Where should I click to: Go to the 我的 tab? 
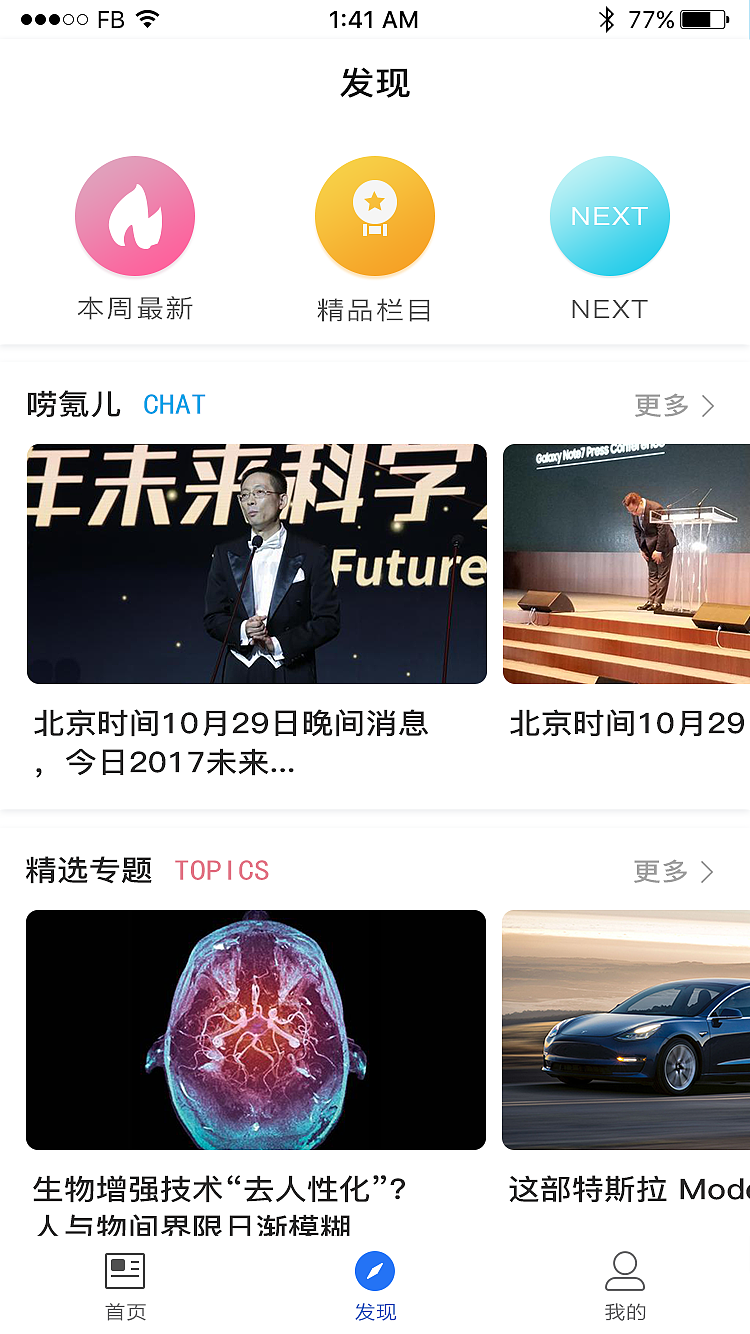(625, 1285)
